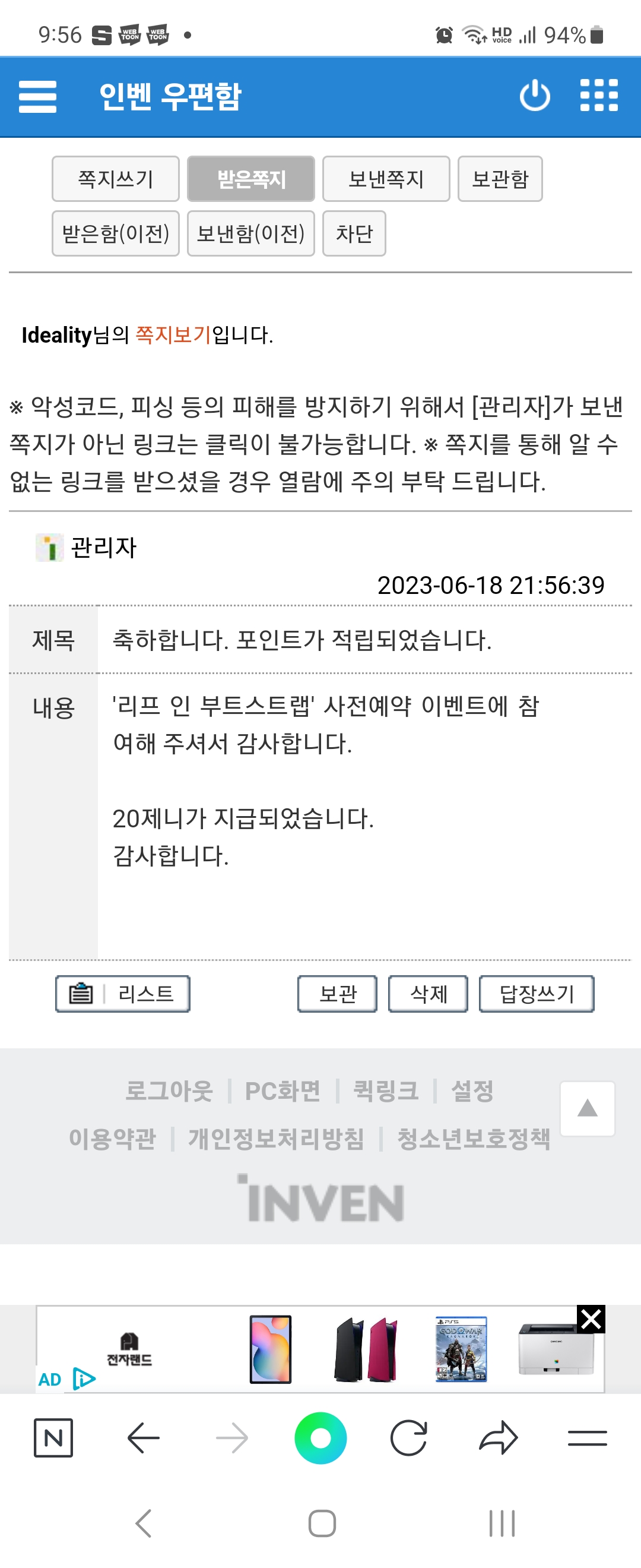
Task: Open 개인정보처리방침 link
Action: [x=276, y=1138]
